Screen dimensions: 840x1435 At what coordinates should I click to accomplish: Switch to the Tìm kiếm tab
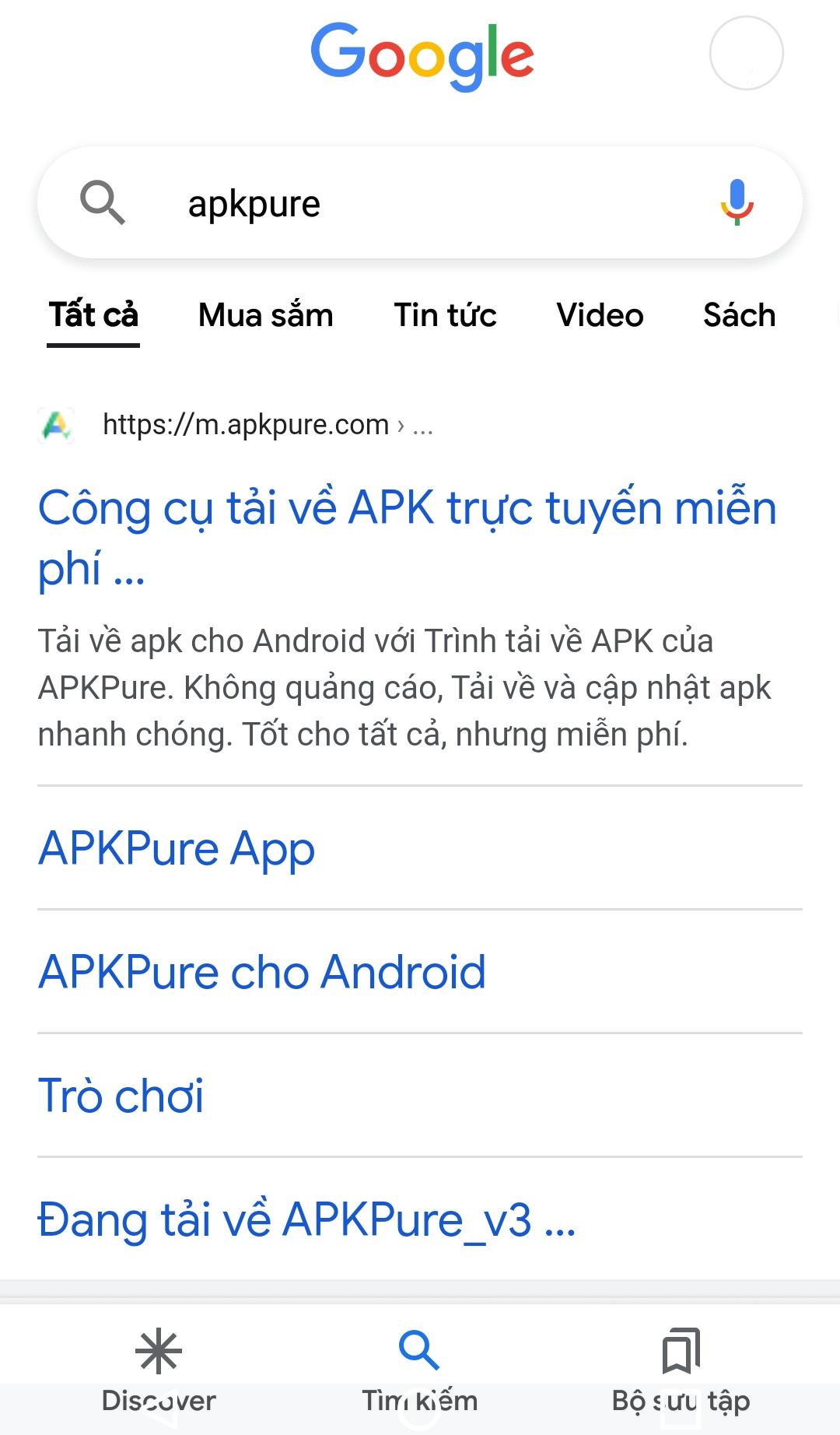(x=419, y=1370)
